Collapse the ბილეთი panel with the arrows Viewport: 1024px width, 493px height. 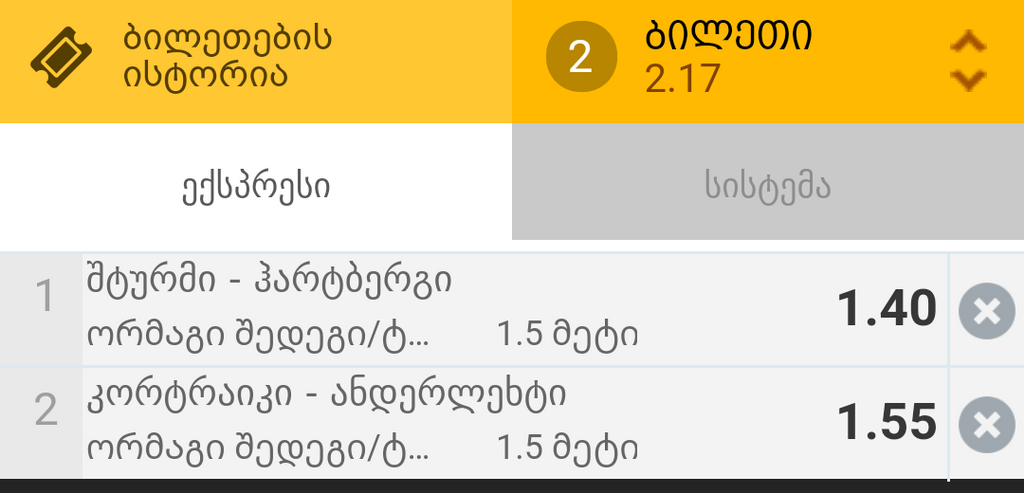tap(967, 60)
